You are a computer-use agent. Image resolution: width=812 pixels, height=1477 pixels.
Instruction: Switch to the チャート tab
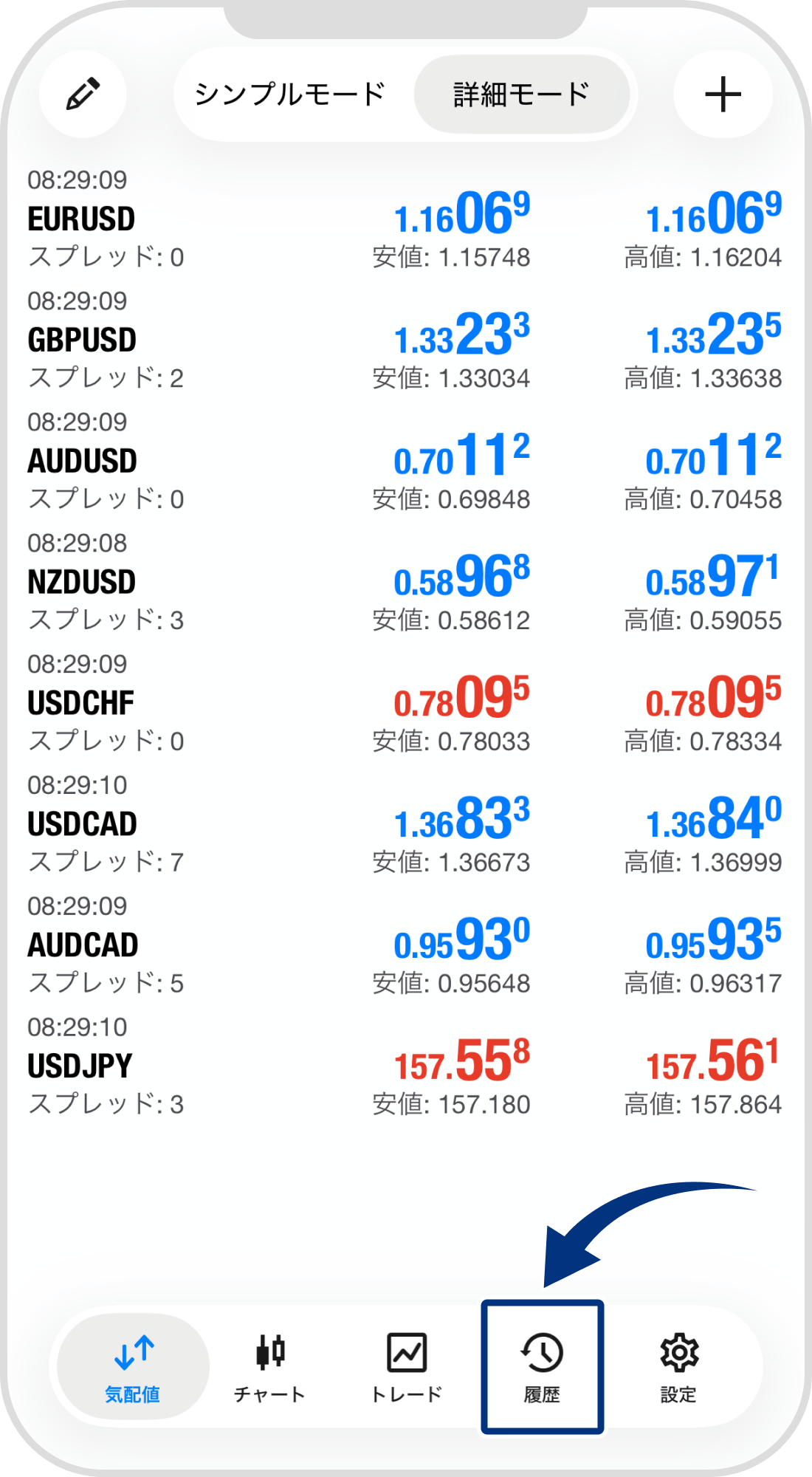(x=269, y=1367)
